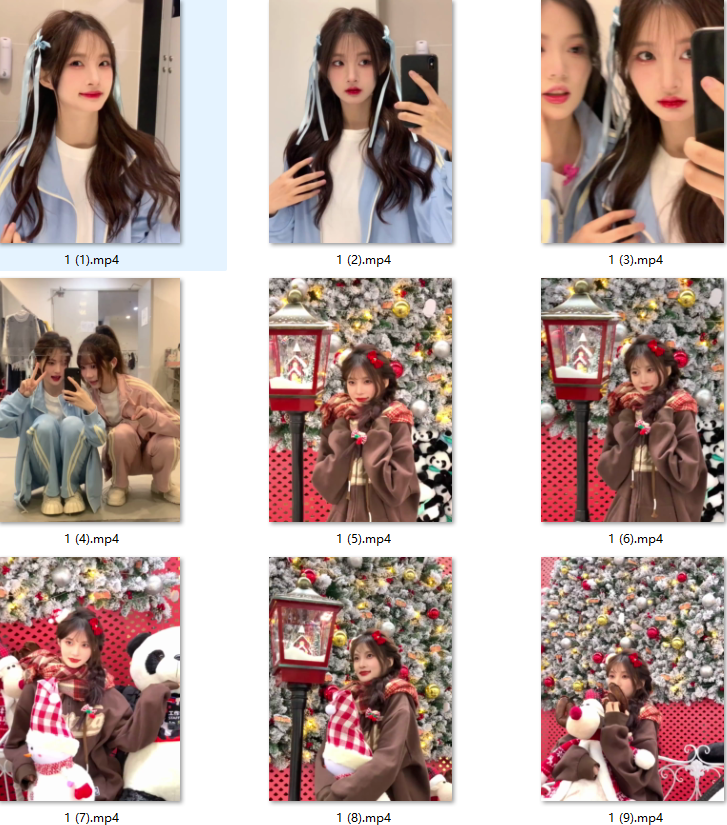Select the 1 (8).mp4 file
Viewport: 727px width, 825px height.
point(361,679)
